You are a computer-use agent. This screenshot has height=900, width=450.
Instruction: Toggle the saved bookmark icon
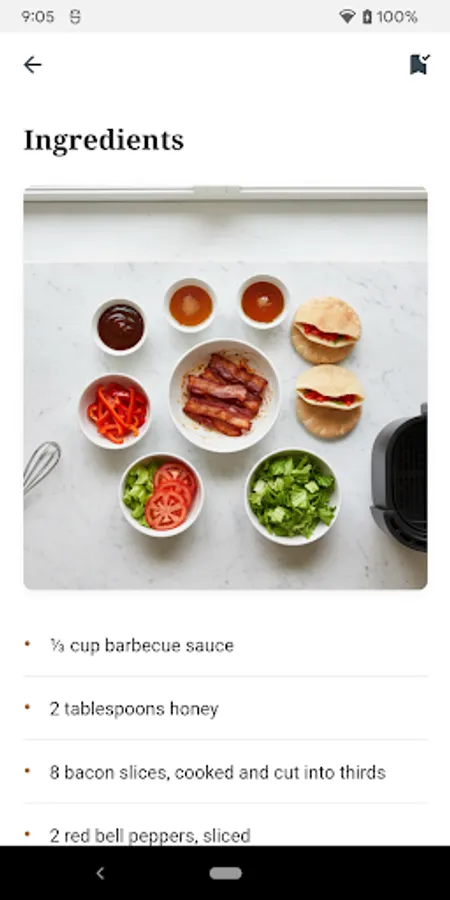420,64
